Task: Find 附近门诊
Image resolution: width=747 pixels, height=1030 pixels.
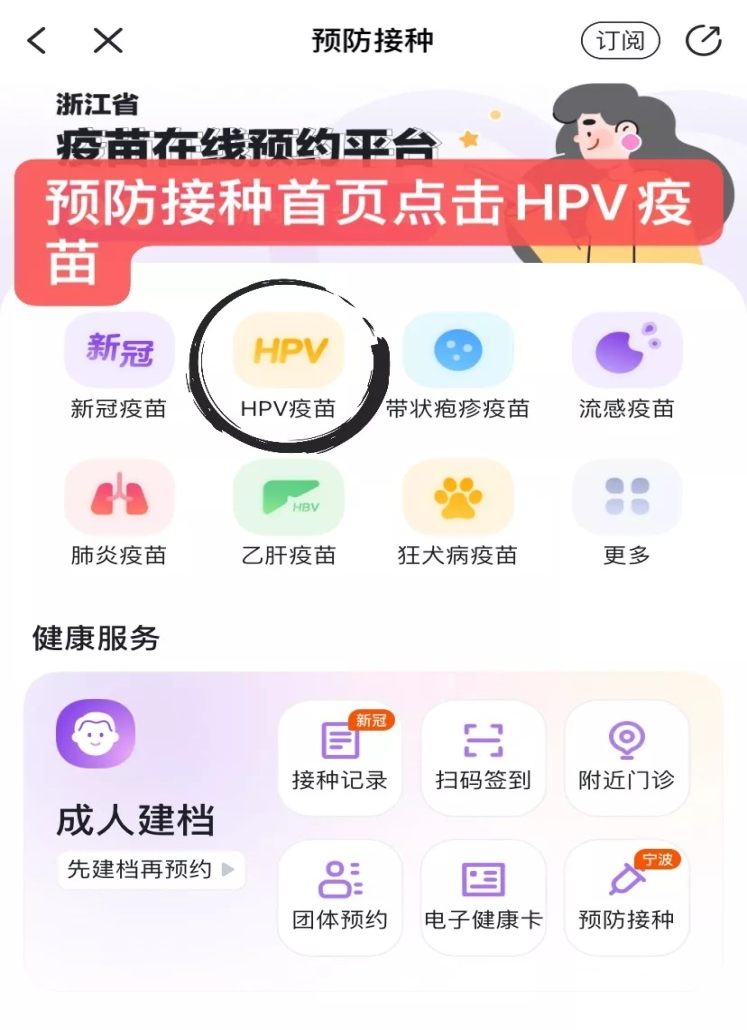Action: (x=627, y=756)
